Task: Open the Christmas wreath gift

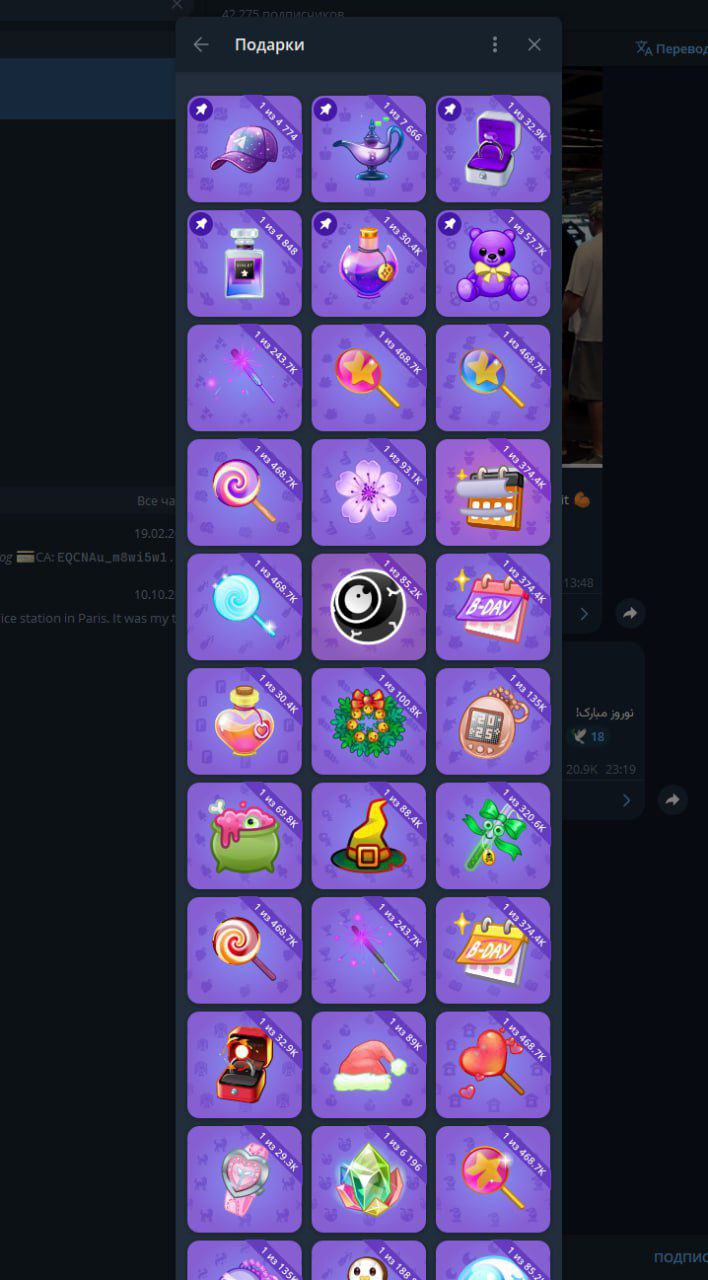Action: [368, 721]
